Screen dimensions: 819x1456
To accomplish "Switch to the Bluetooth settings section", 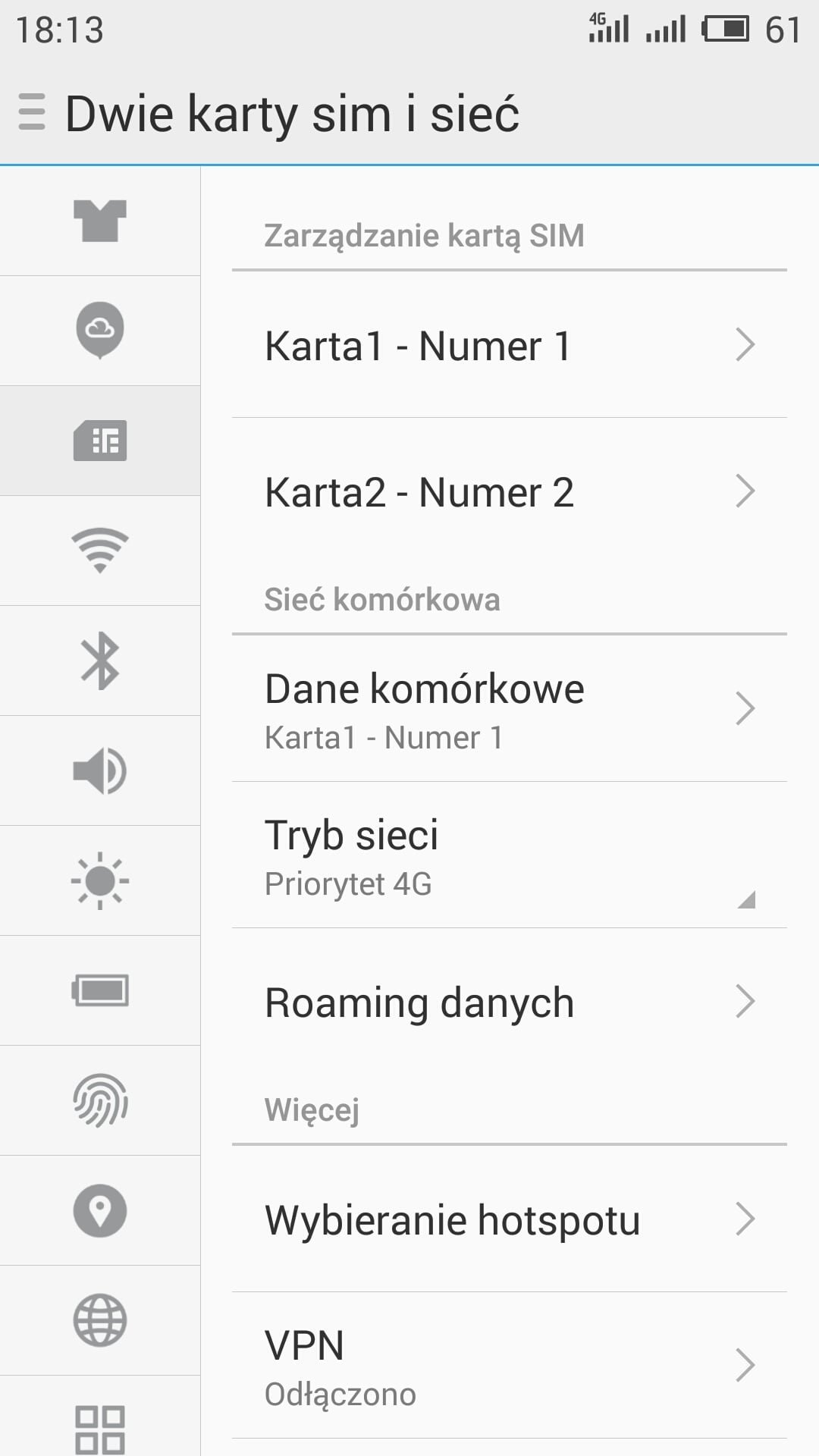I will (x=100, y=661).
